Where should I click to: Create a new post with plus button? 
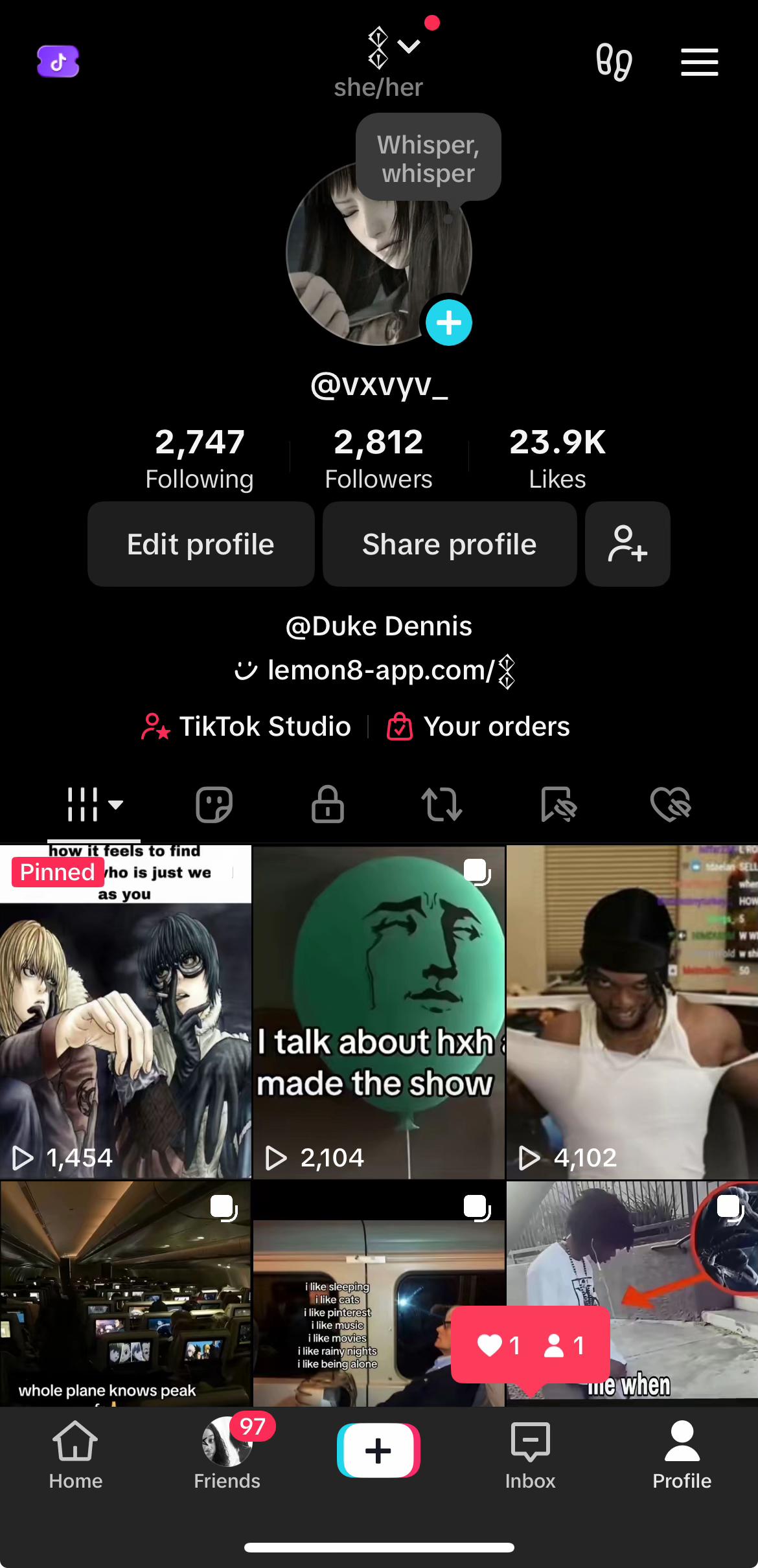pyautogui.click(x=378, y=1451)
